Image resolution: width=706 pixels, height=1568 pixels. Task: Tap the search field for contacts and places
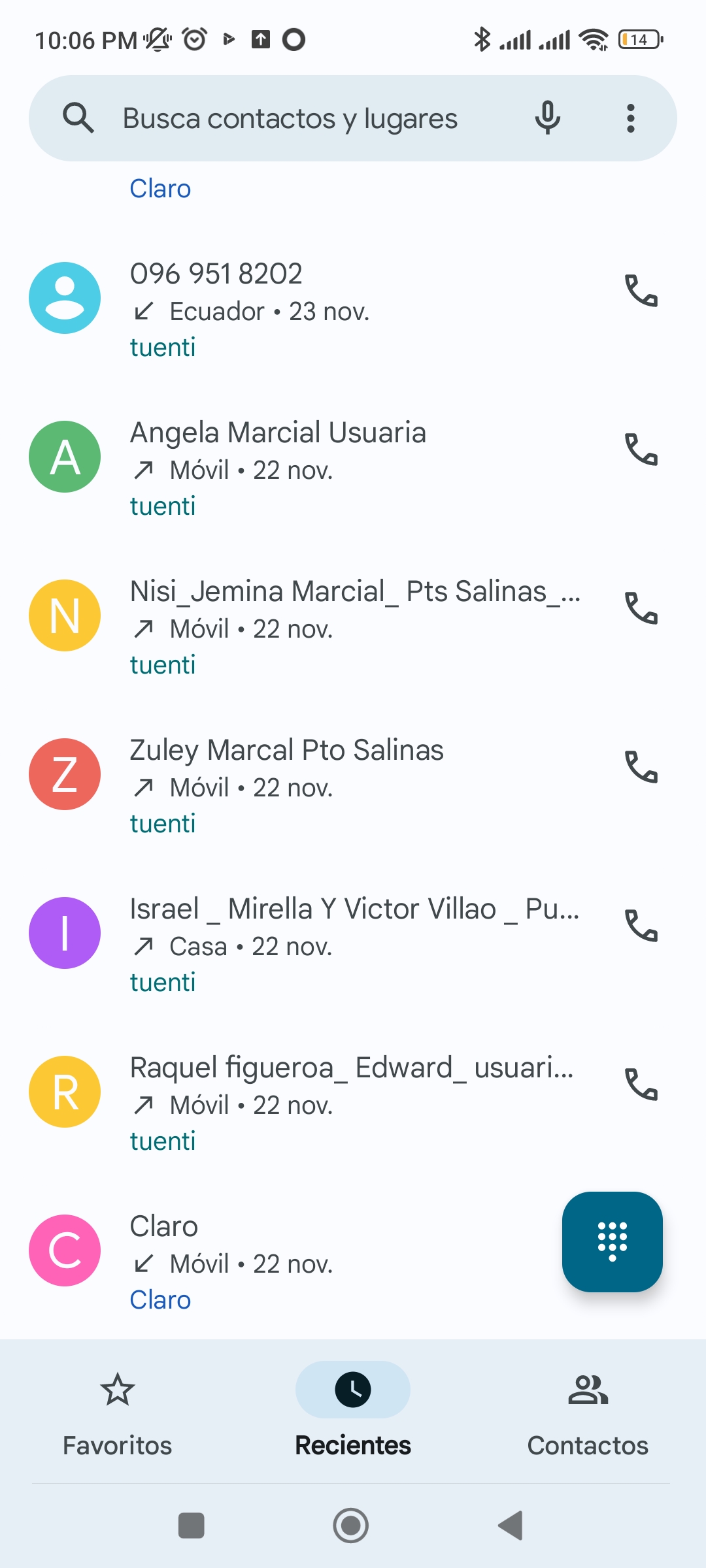290,119
